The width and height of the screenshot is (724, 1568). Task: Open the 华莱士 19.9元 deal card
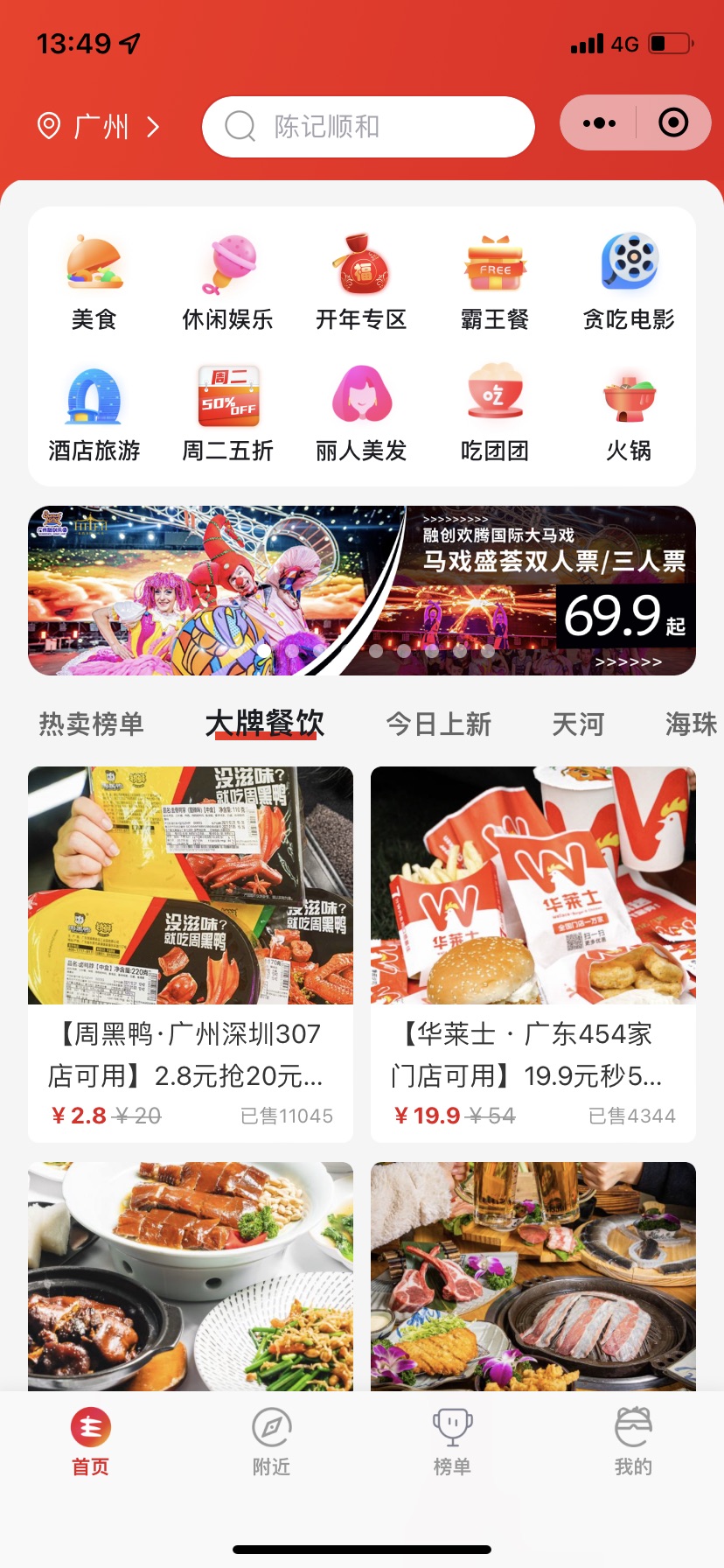(x=533, y=954)
